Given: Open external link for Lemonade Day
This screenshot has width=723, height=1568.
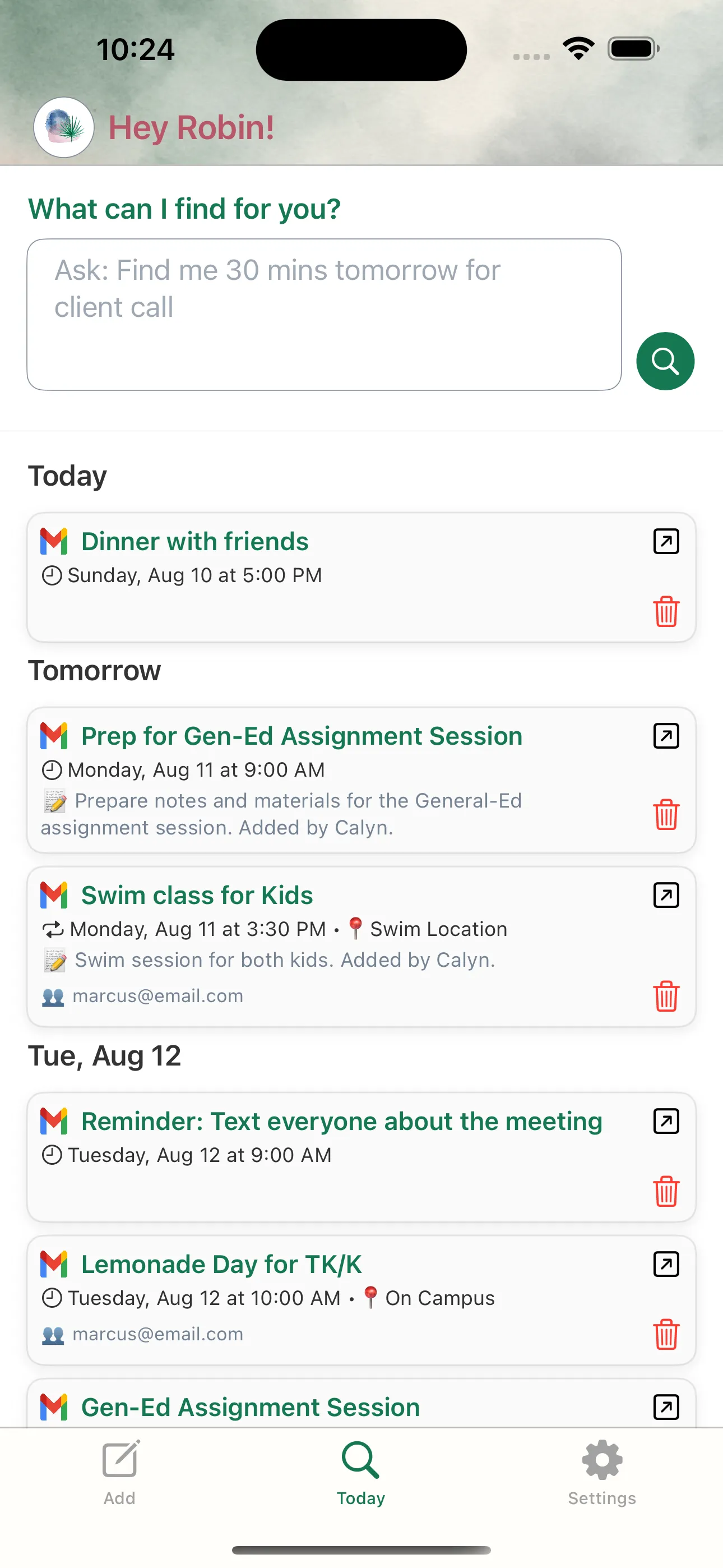Looking at the screenshot, I should click(x=666, y=1264).
